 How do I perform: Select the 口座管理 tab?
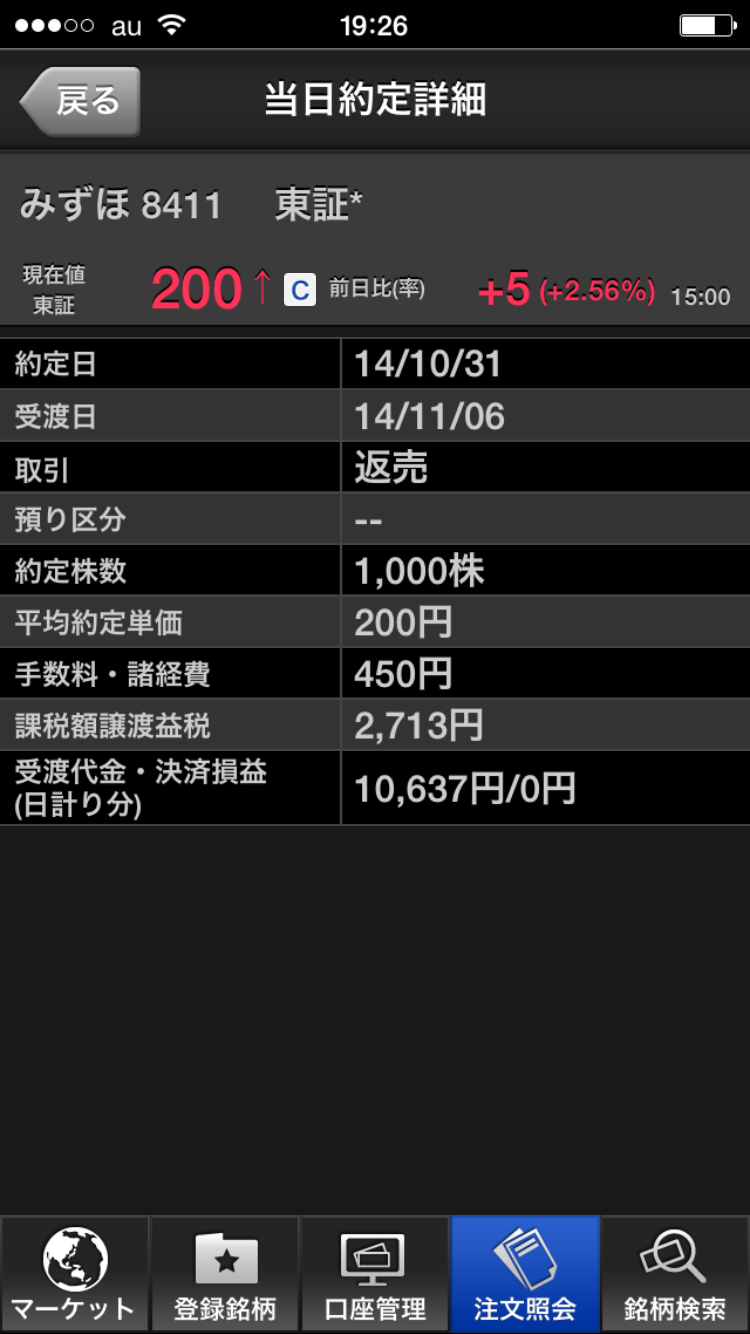coord(375,1274)
